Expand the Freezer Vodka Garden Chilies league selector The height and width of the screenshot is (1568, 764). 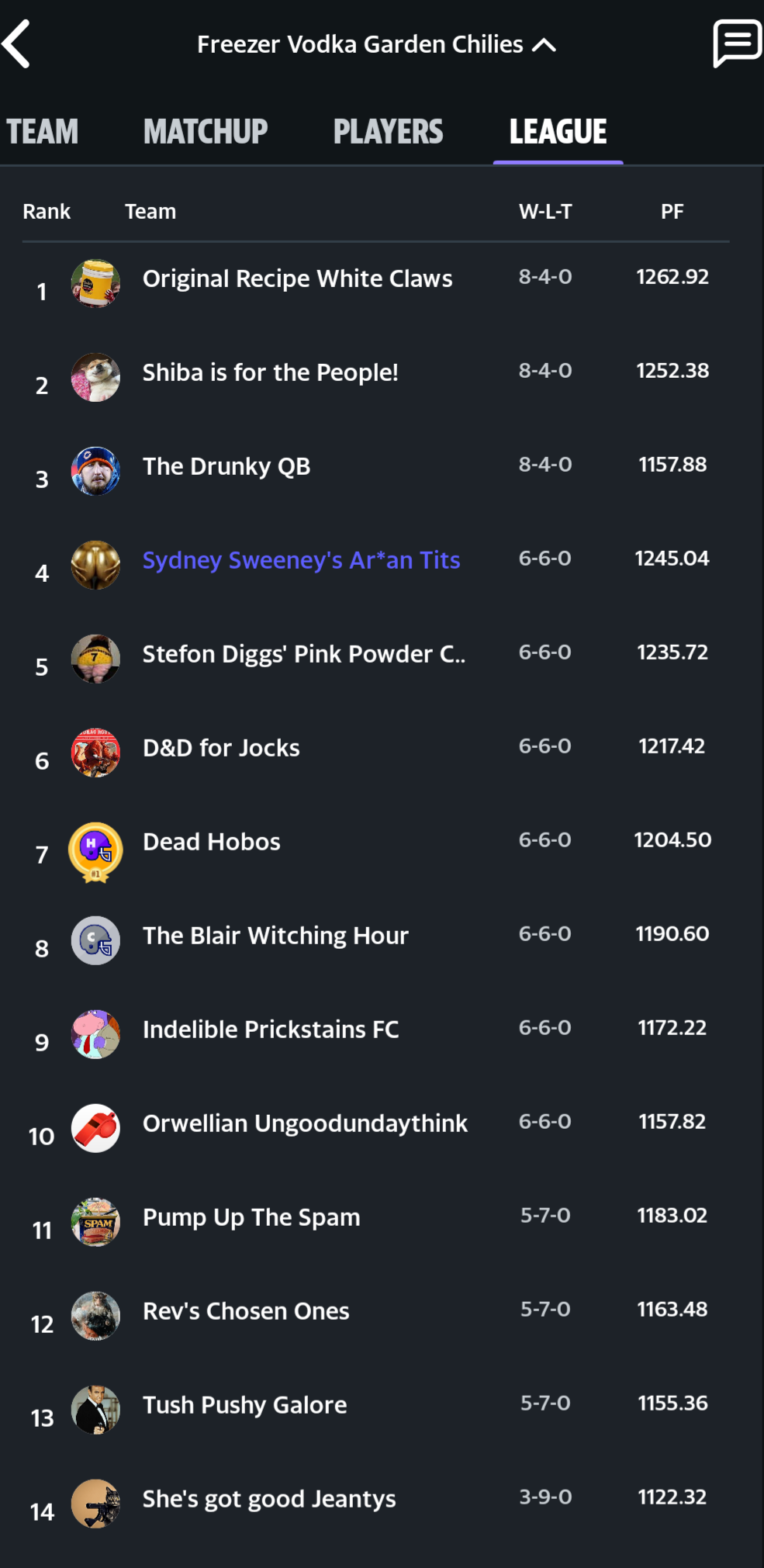375,45
